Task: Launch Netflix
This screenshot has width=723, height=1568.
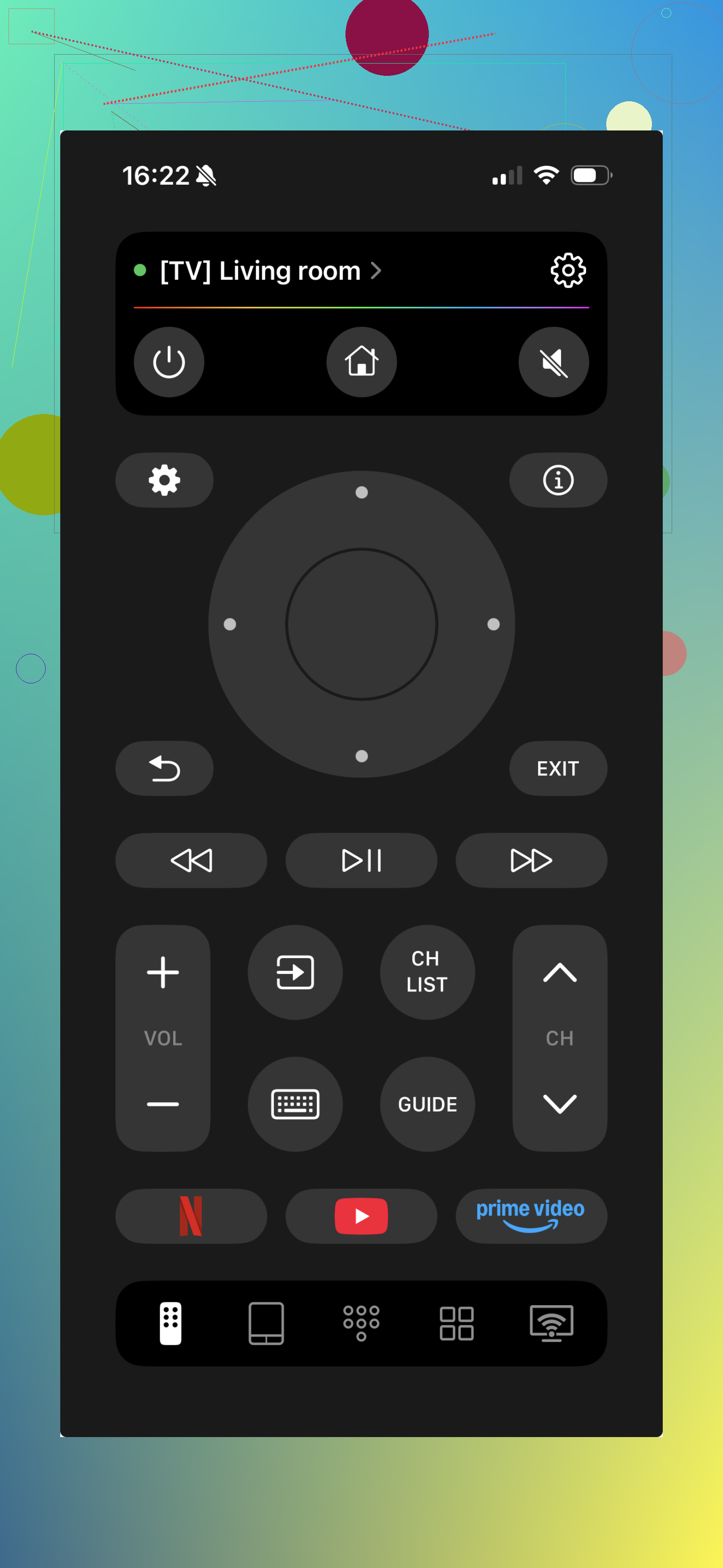Action: click(x=191, y=1216)
